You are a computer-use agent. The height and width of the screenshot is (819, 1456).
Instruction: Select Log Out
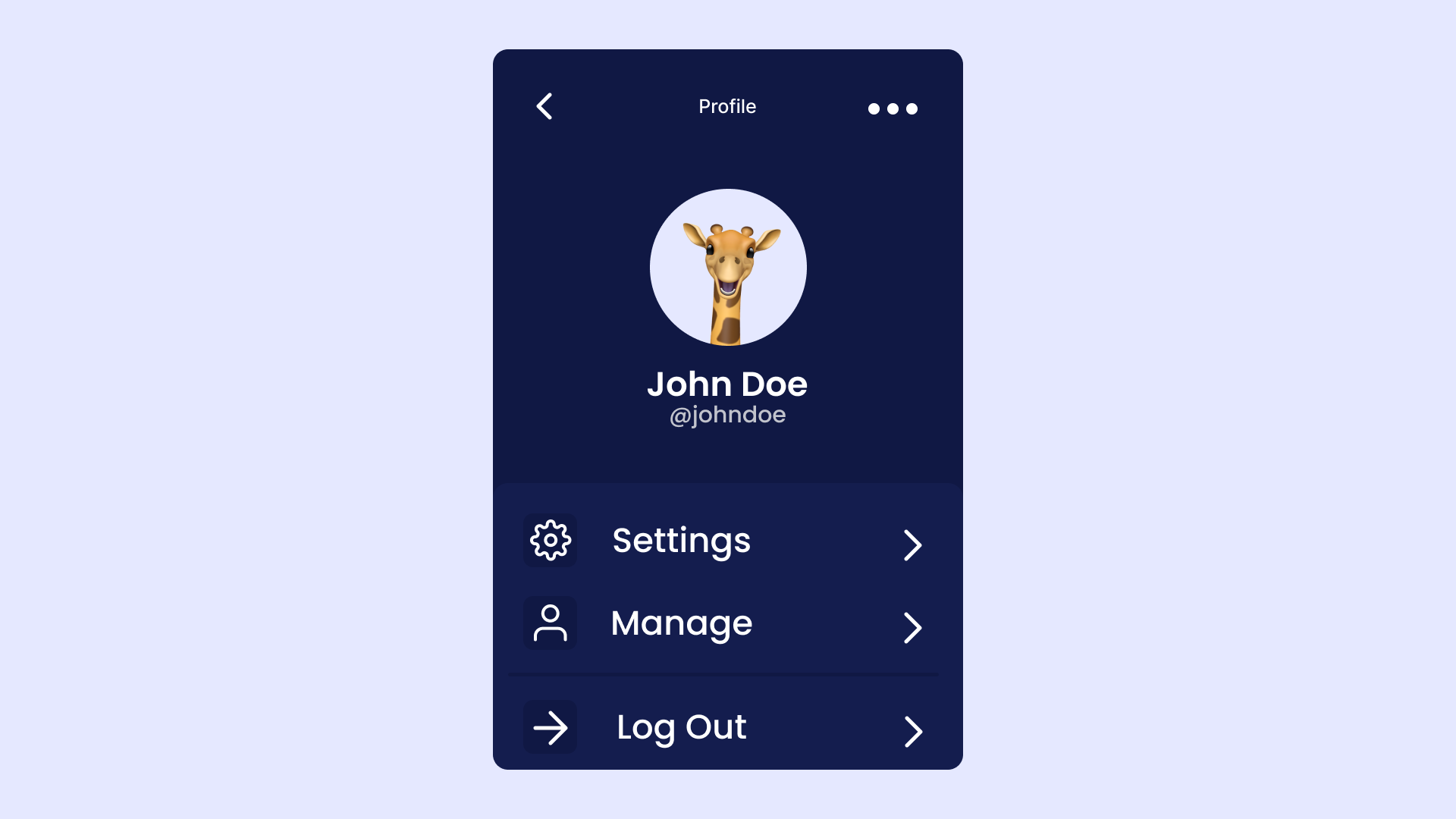[724, 727]
